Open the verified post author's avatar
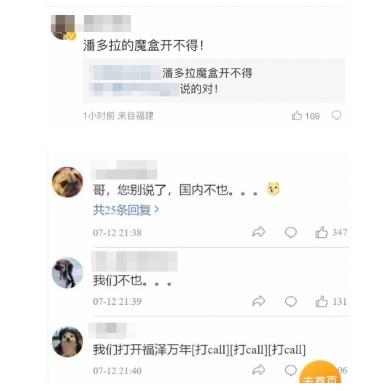 [63, 27]
